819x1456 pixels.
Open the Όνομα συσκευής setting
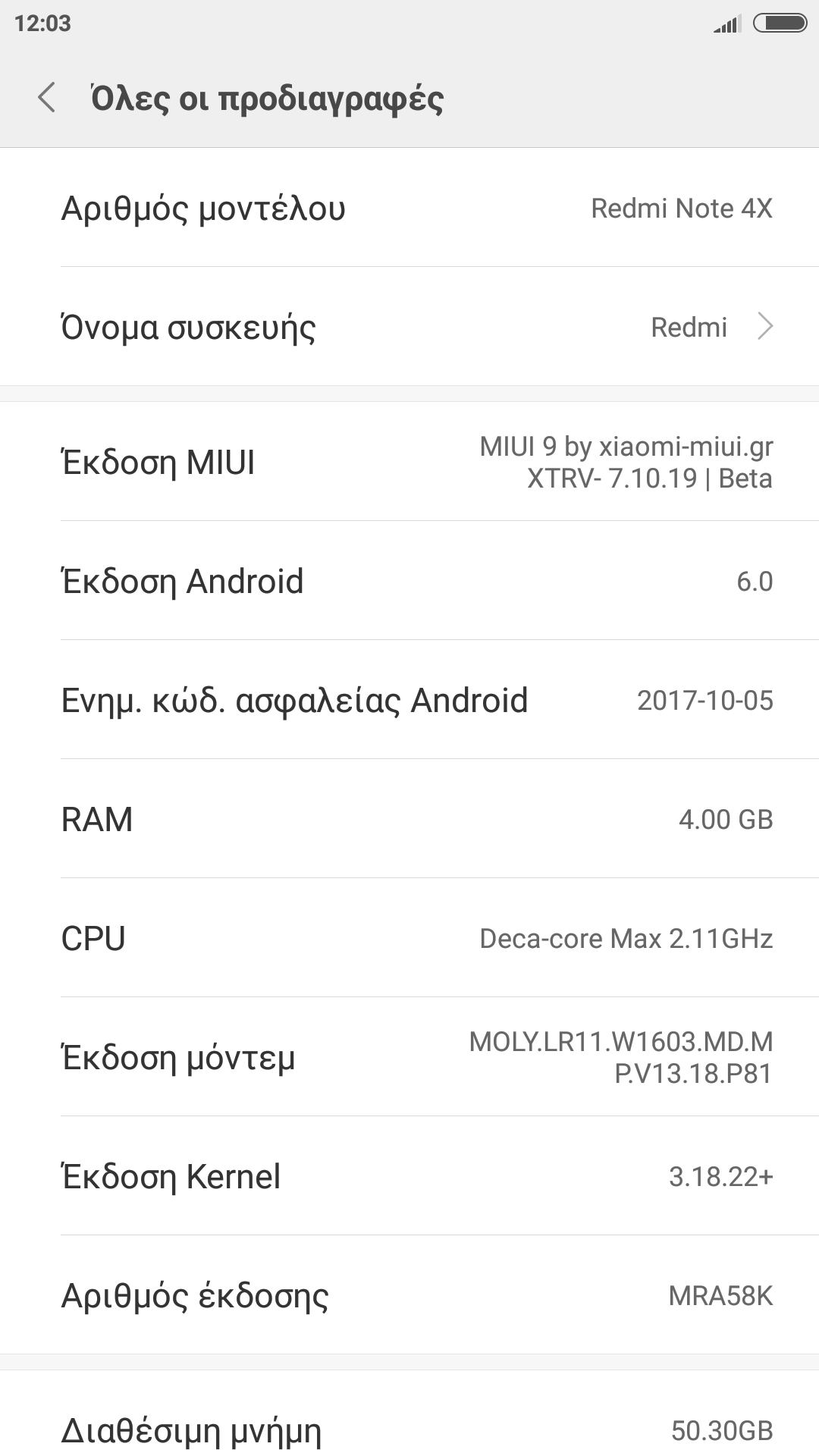(409, 327)
